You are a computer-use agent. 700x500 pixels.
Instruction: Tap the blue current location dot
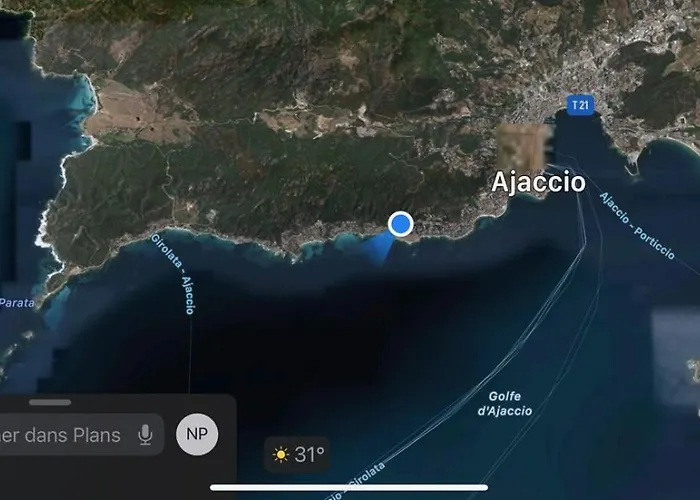point(401,224)
